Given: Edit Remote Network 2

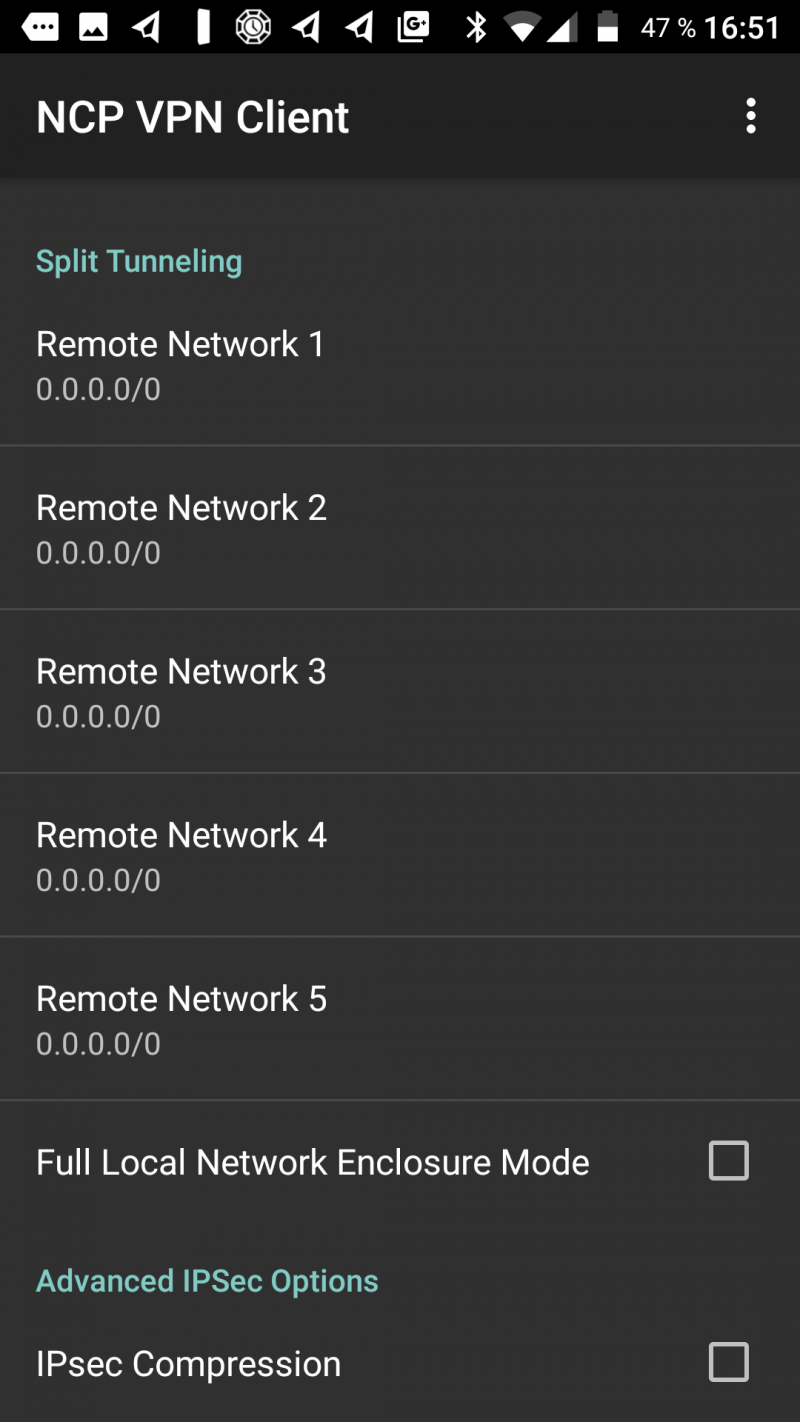Looking at the screenshot, I should coord(400,527).
